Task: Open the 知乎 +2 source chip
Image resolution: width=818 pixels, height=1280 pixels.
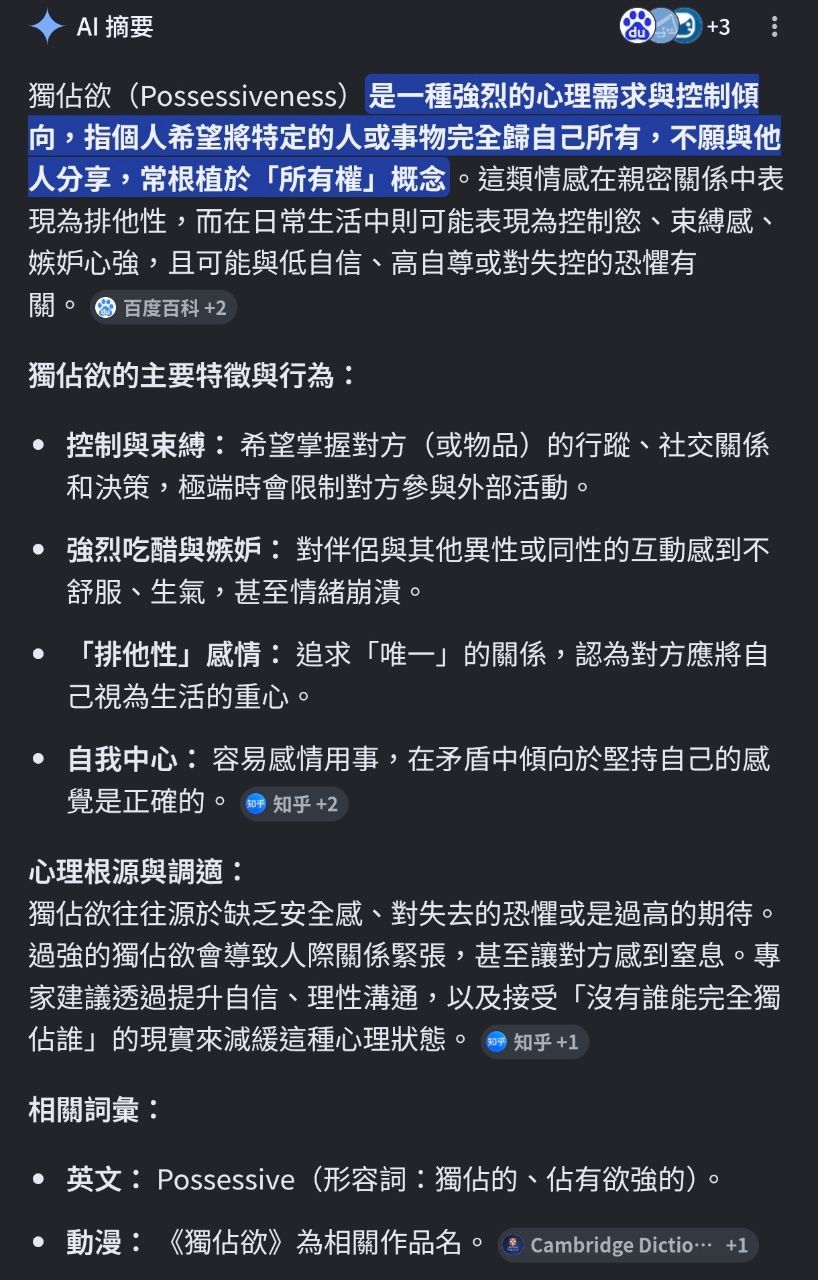Action: click(294, 804)
